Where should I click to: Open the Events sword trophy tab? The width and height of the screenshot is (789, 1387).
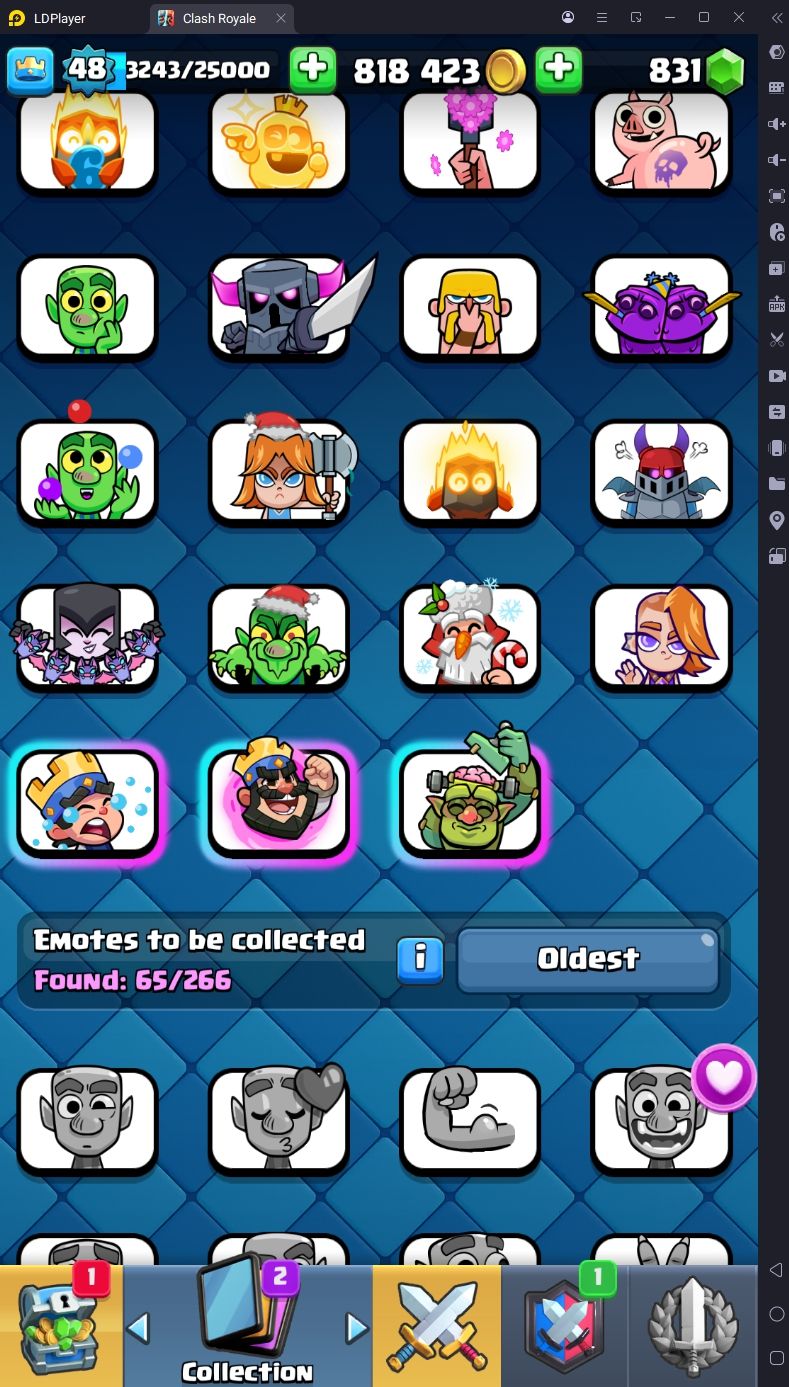coord(694,1325)
